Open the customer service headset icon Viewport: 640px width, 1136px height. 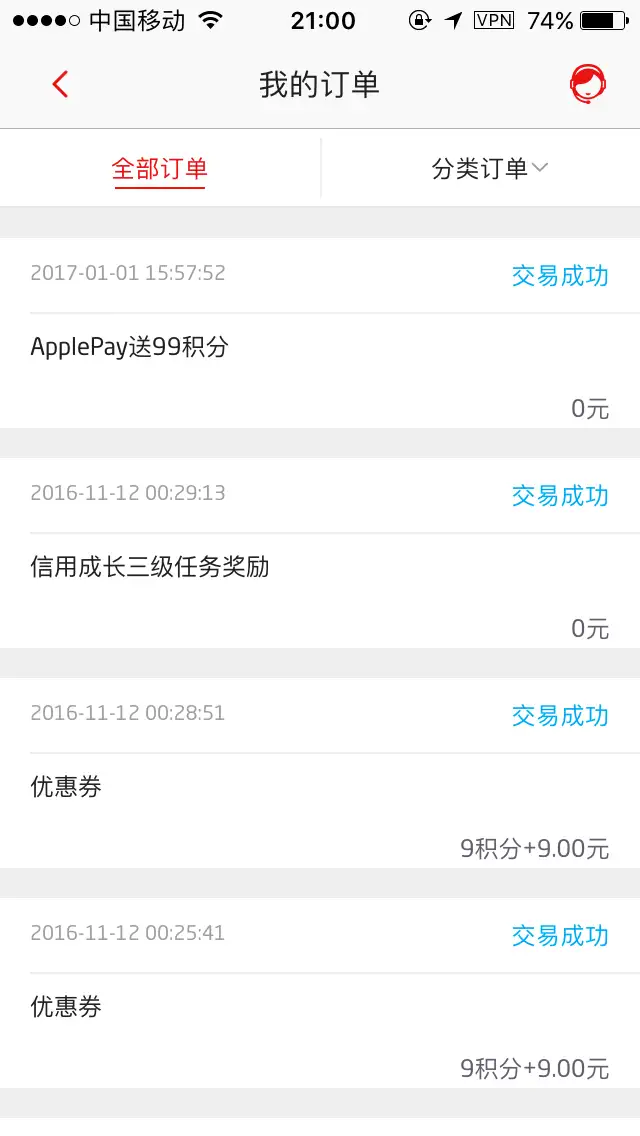(587, 84)
